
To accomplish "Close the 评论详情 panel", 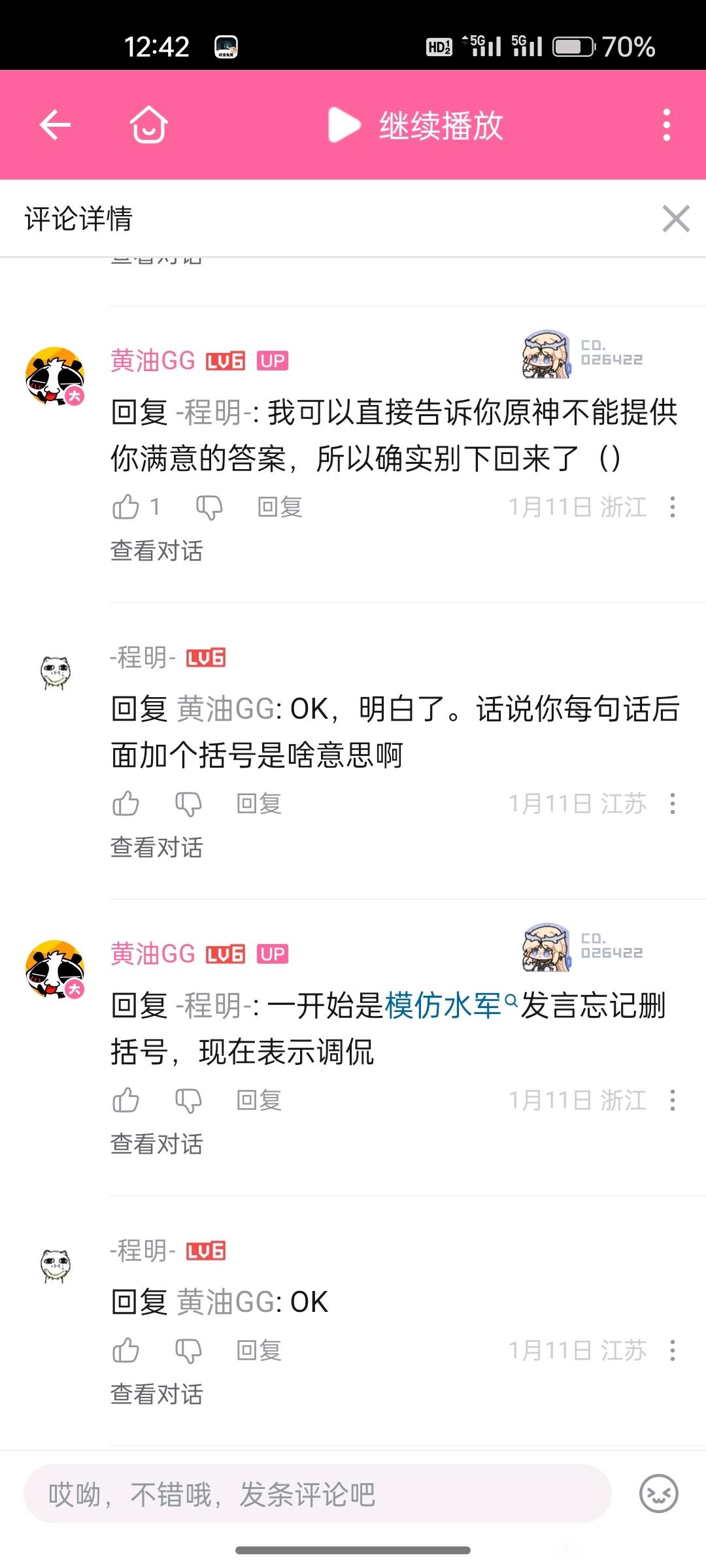I will [675, 218].
